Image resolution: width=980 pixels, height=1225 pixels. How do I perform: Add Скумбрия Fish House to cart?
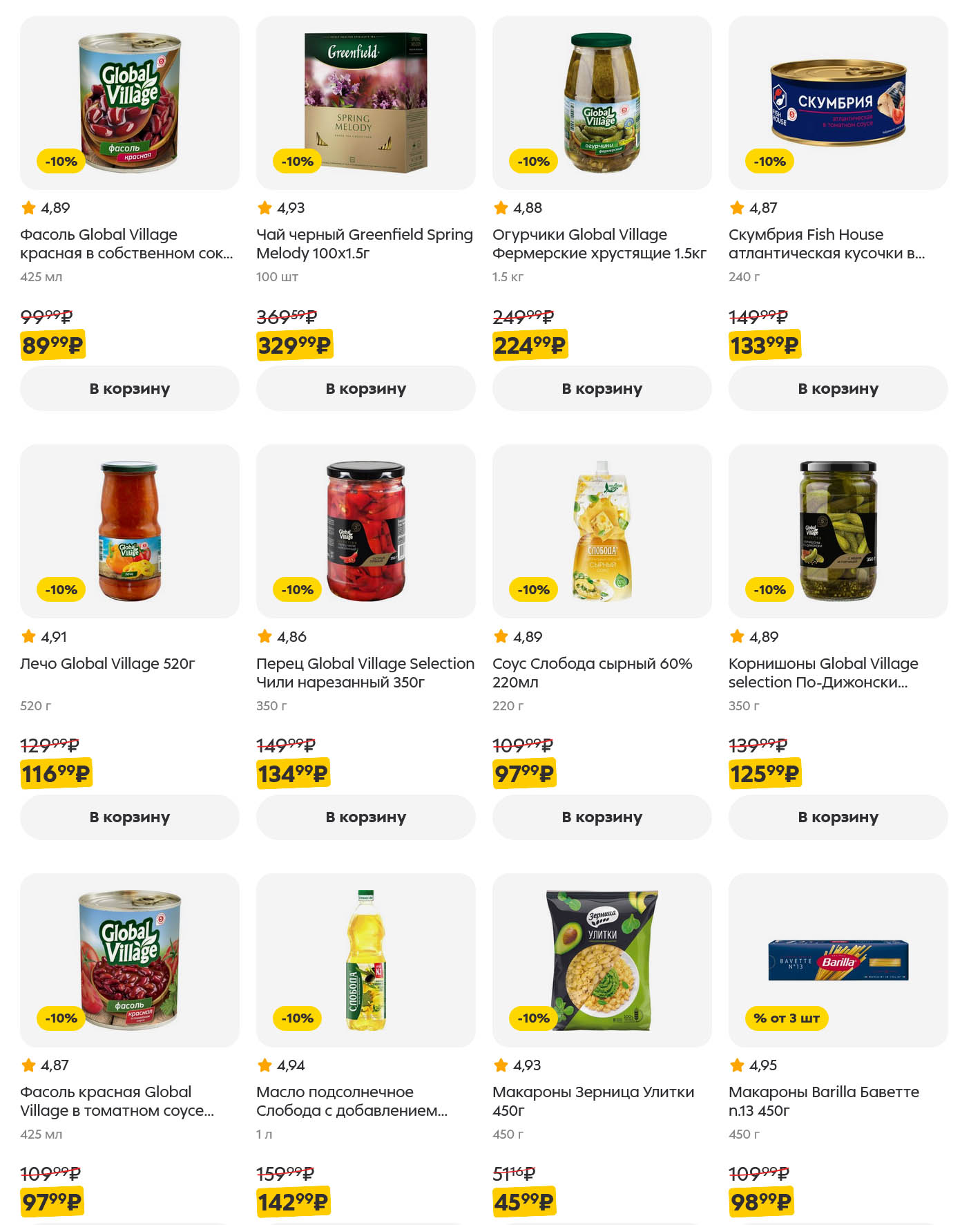tap(838, 388)
